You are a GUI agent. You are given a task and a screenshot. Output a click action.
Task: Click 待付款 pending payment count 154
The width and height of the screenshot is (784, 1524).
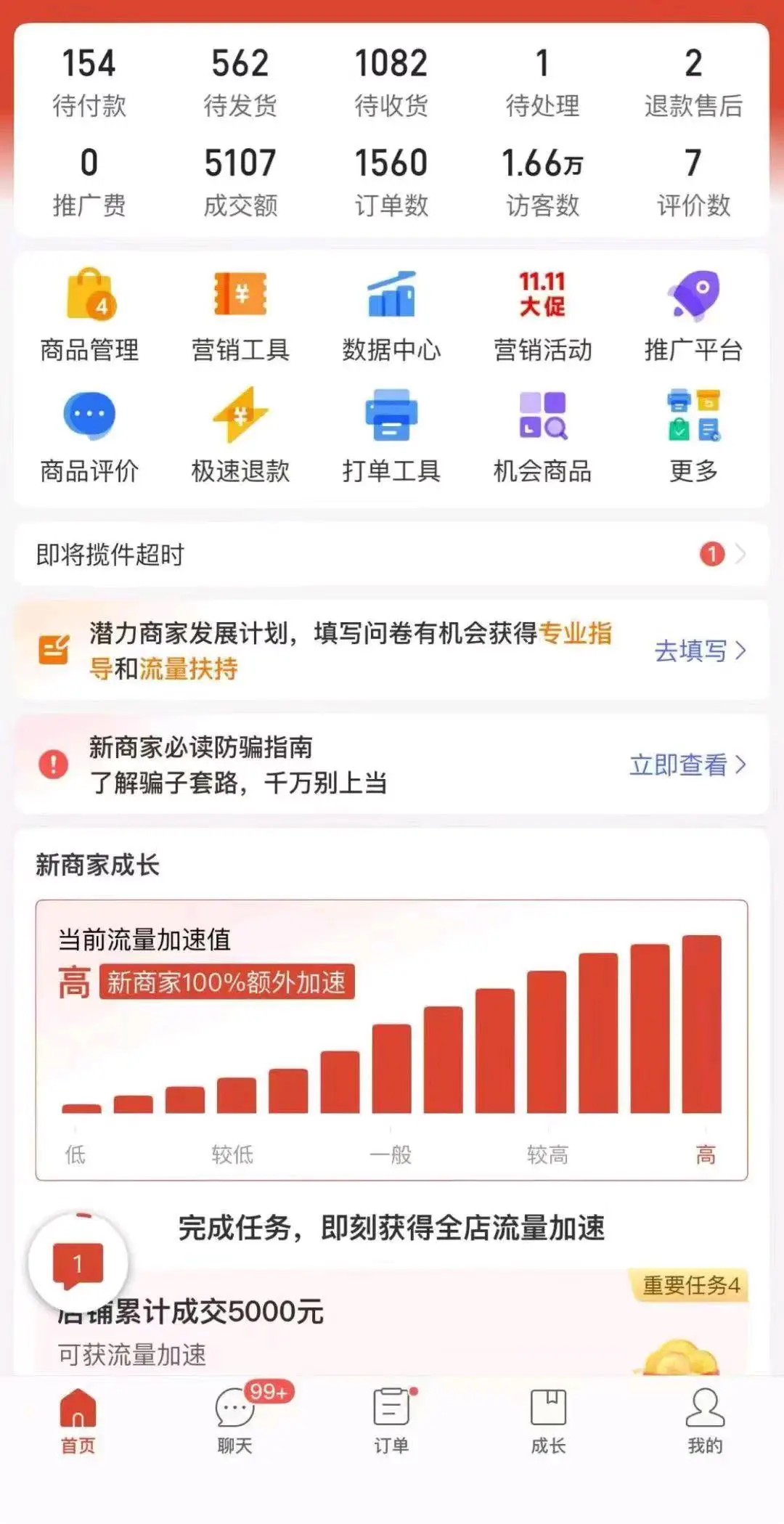coord(90,82)
